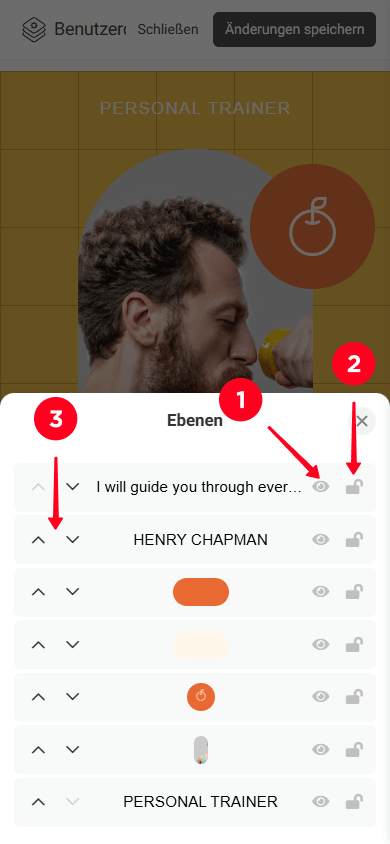Hide the cream pill shape layer
Screen dimensions: 390x844
click(321, 644)
